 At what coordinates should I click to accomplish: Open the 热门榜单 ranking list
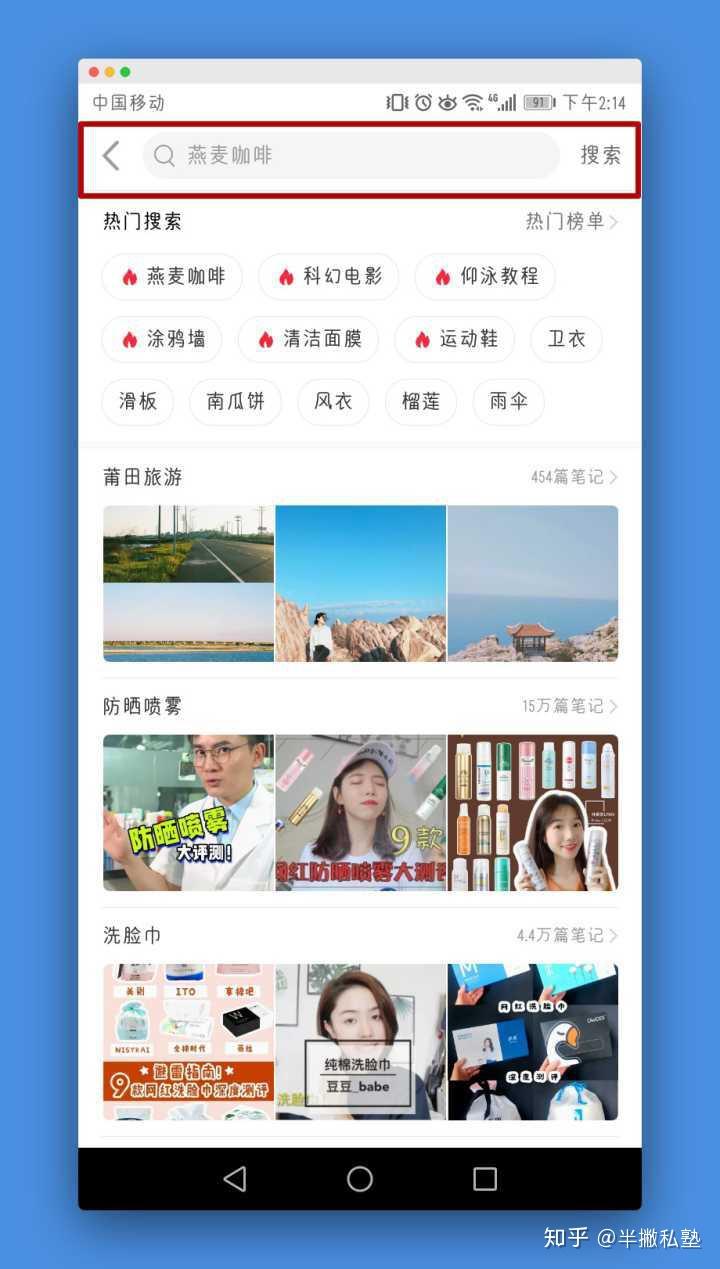pos(572,221)
